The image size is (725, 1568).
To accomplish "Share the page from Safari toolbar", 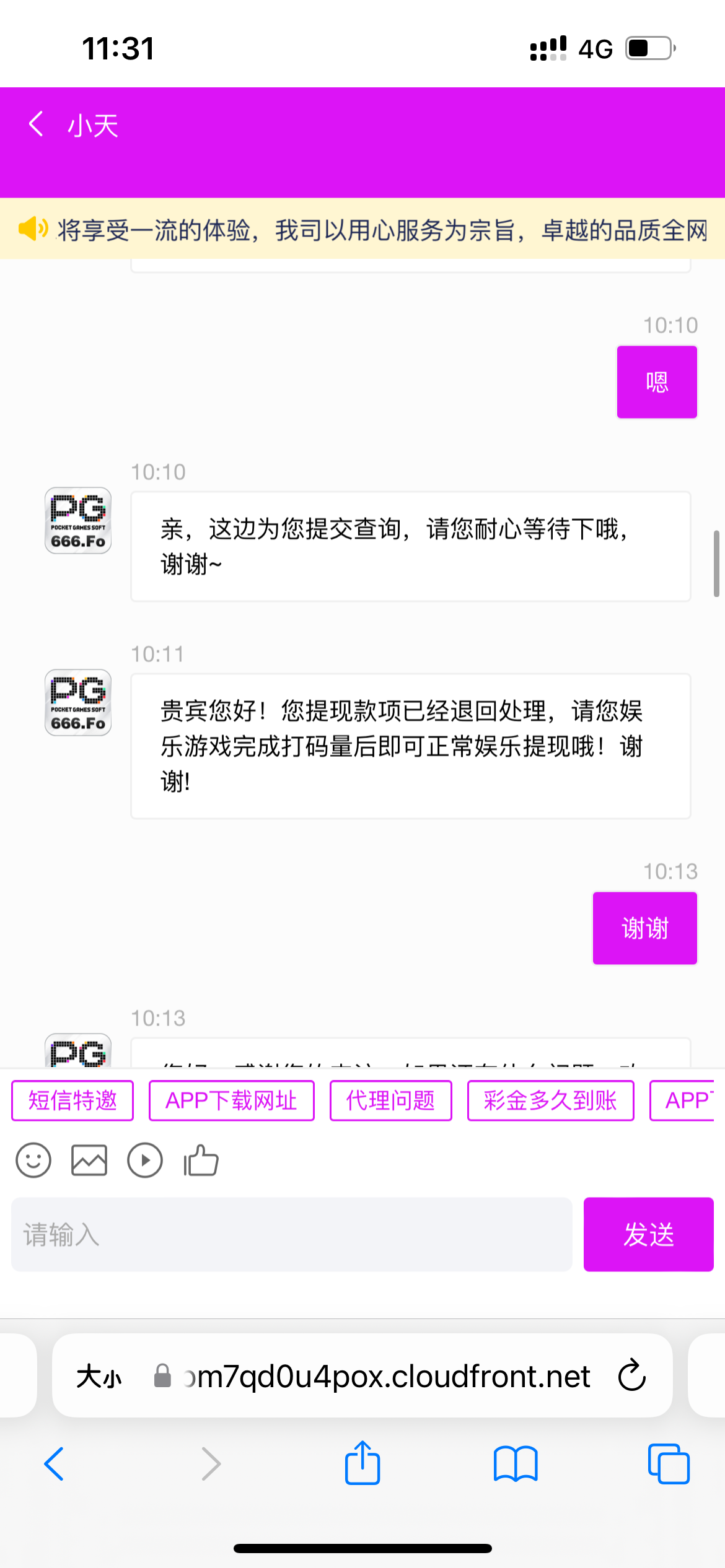I will click(362, 1464).
